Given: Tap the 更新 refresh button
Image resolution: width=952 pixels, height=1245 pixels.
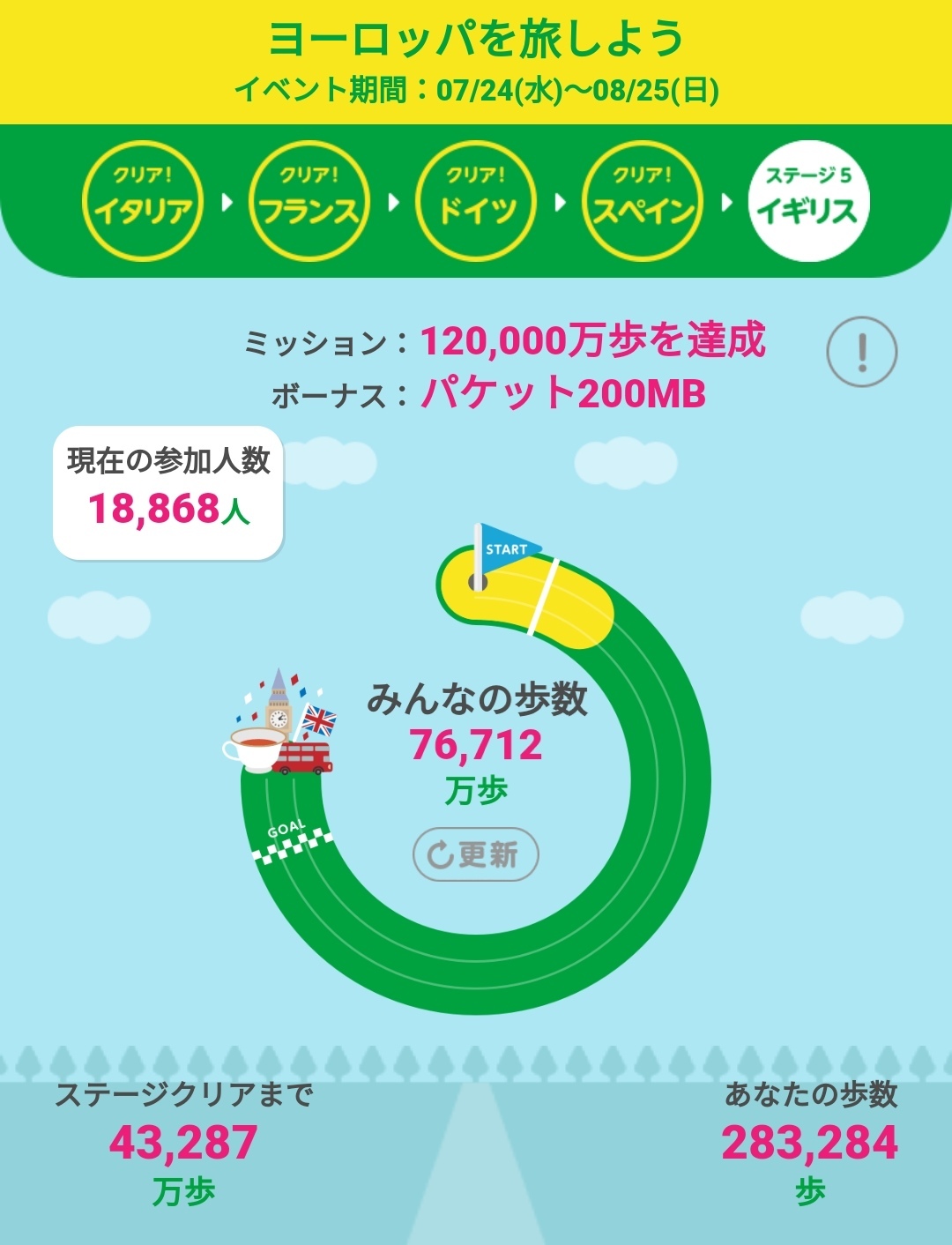Looking at the screenshot, I should coord(476,854).
